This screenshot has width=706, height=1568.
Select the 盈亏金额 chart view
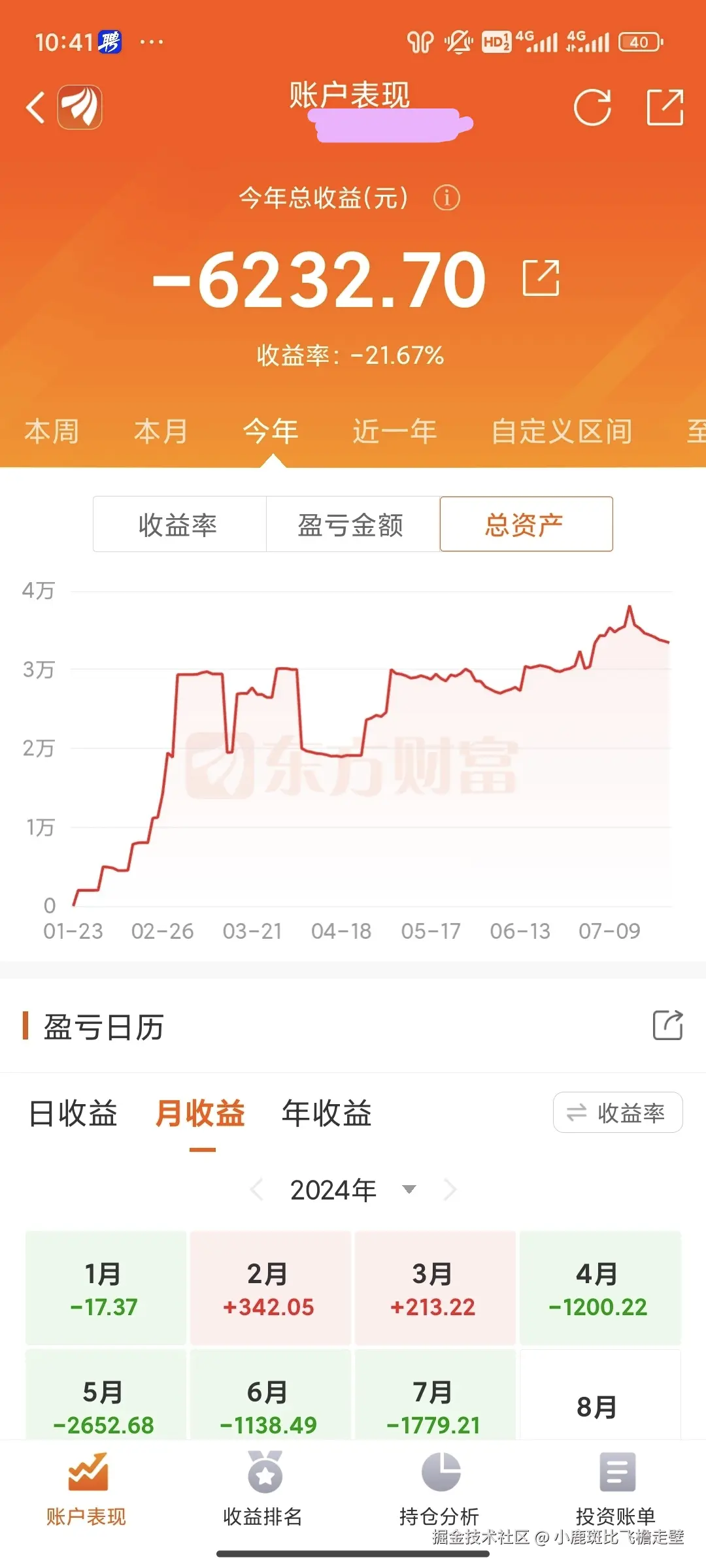pos(352,524)
